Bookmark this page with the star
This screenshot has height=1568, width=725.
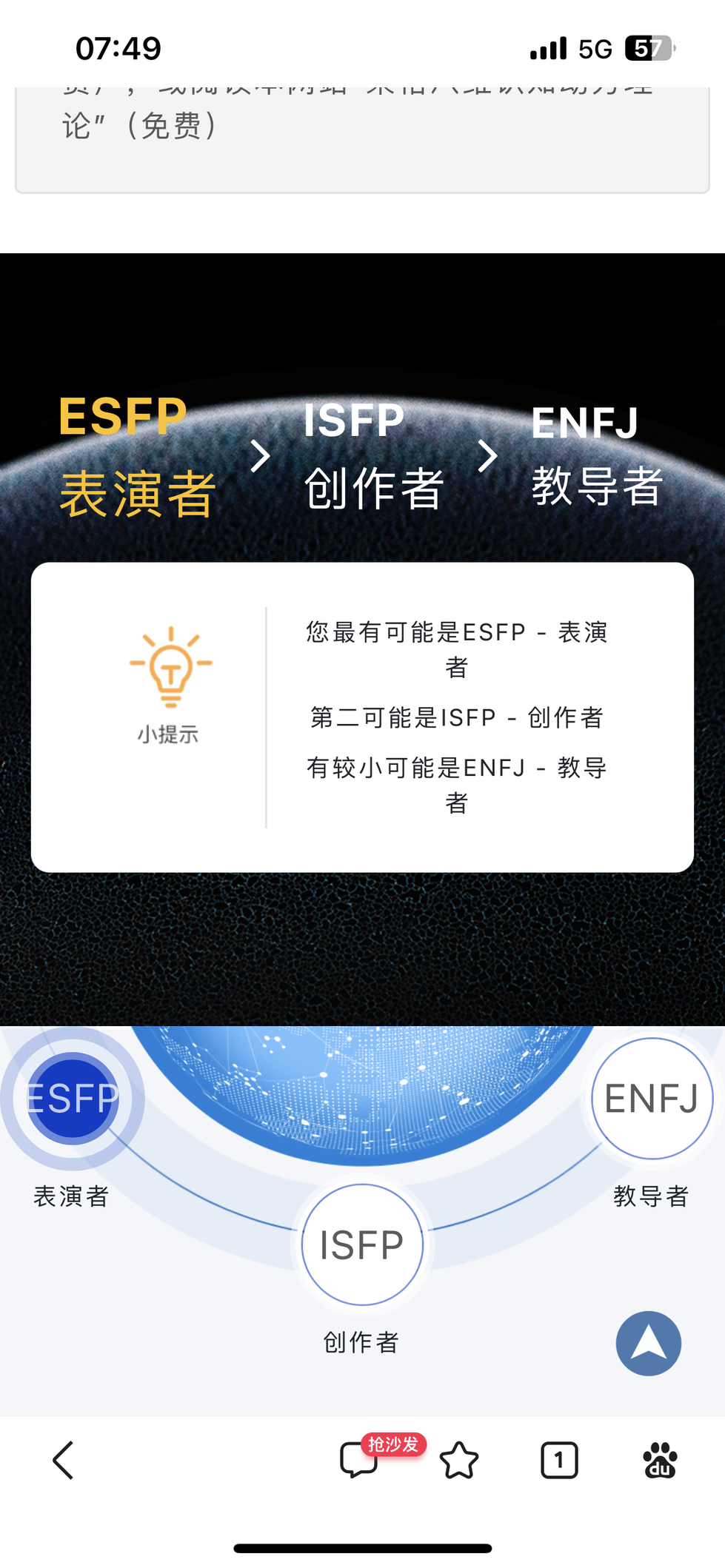[459, 1461]
